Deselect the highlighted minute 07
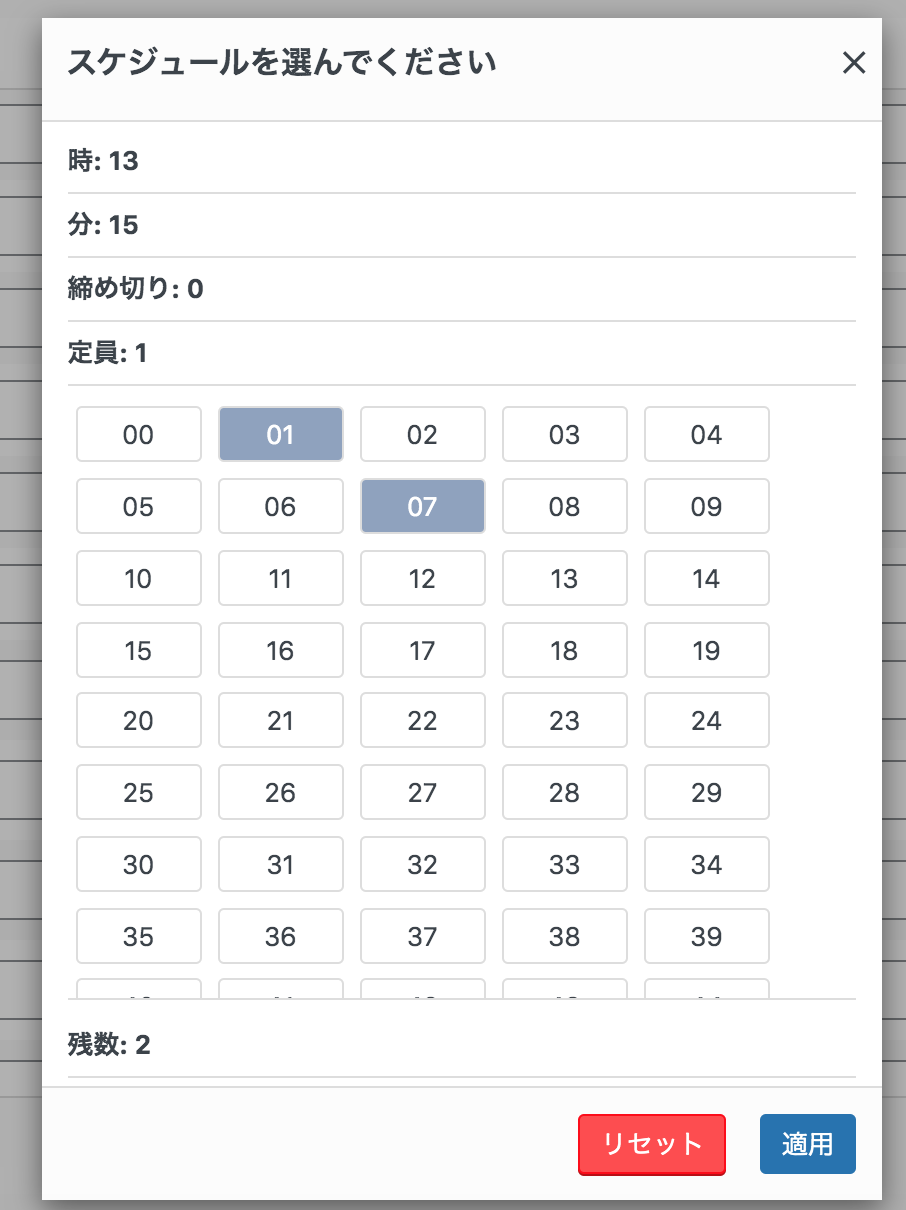Viewport: 906px width, 1210px height. [x=422, y=506]
